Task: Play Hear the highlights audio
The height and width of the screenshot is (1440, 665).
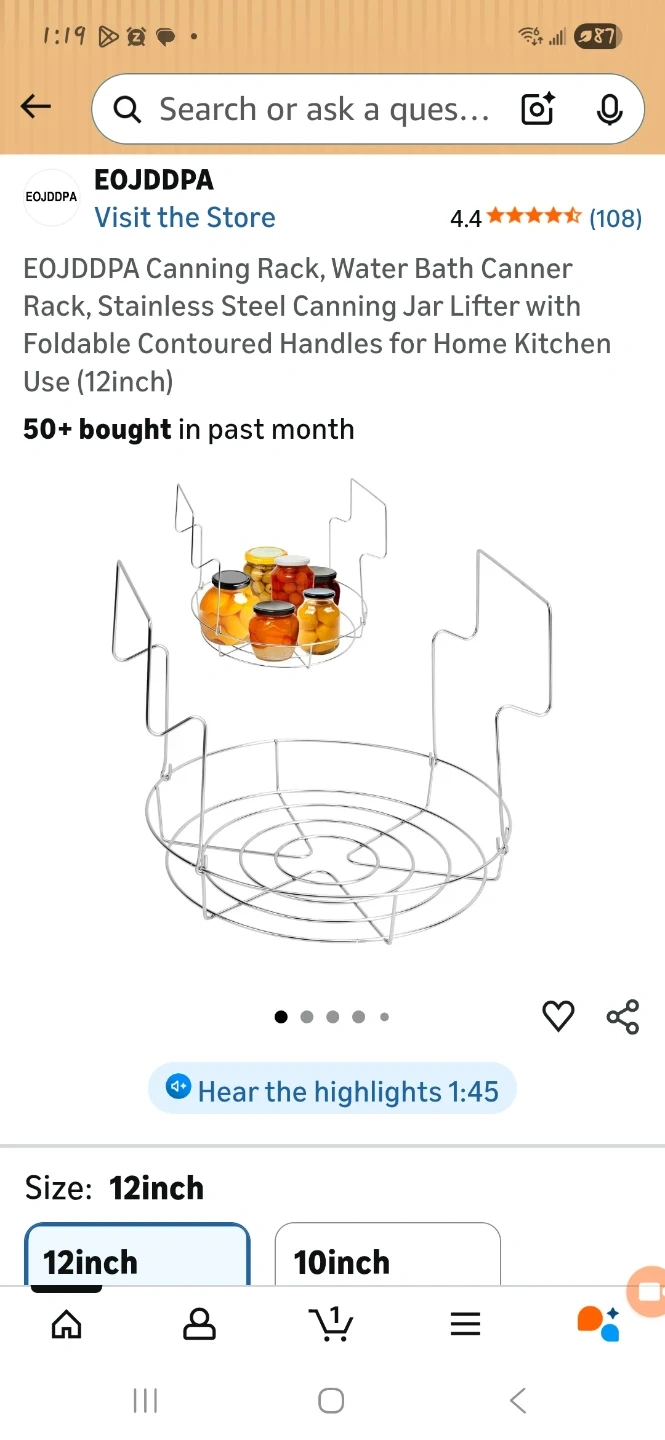Action: [x=332, y=1090]
